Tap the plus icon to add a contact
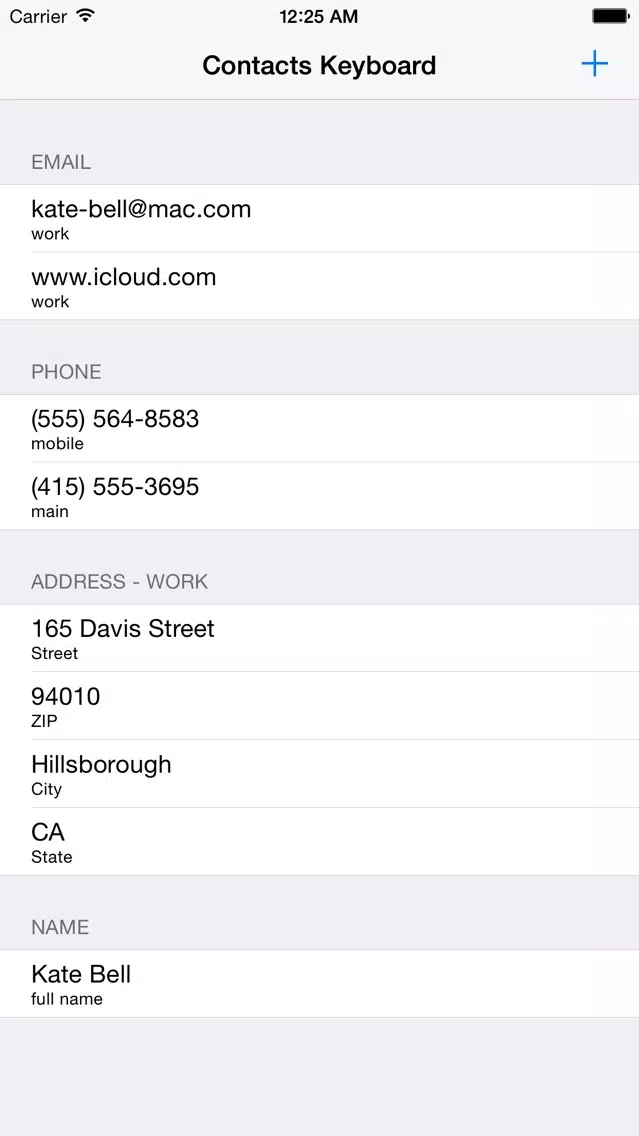 pyautogui.click(x=594, y=65)
